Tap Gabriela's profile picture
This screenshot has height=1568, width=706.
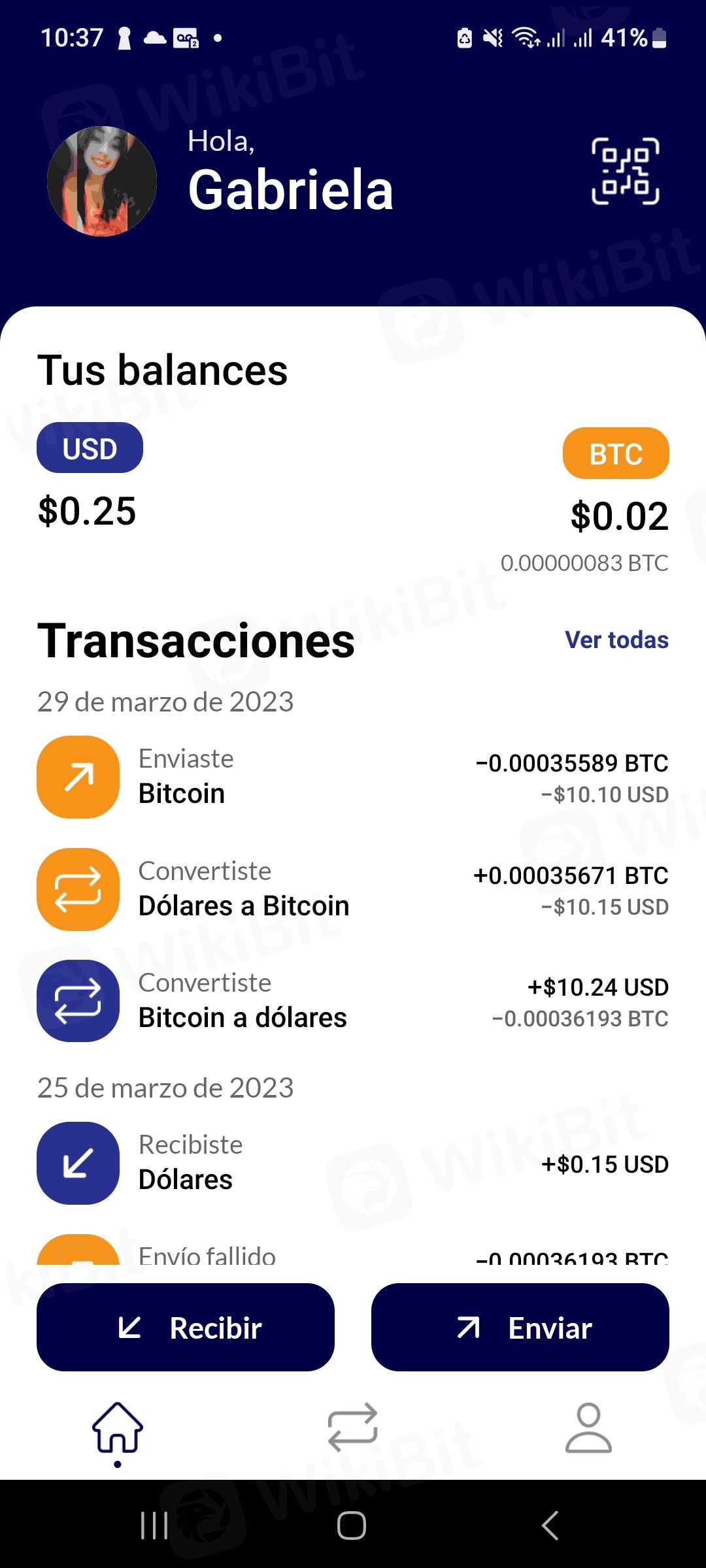tap(102, 181)
